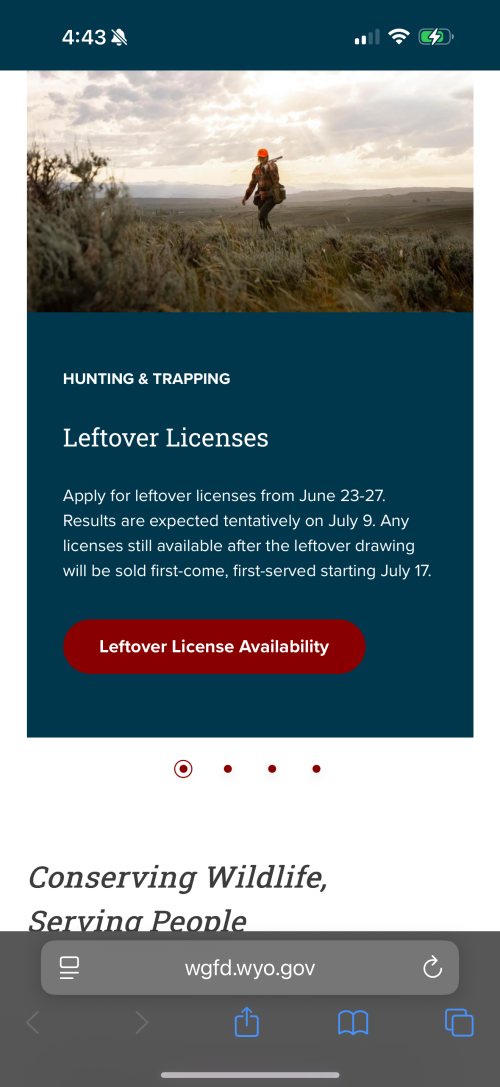Share this page
Screen dimensions: 500x1087
click(247, 1022)
